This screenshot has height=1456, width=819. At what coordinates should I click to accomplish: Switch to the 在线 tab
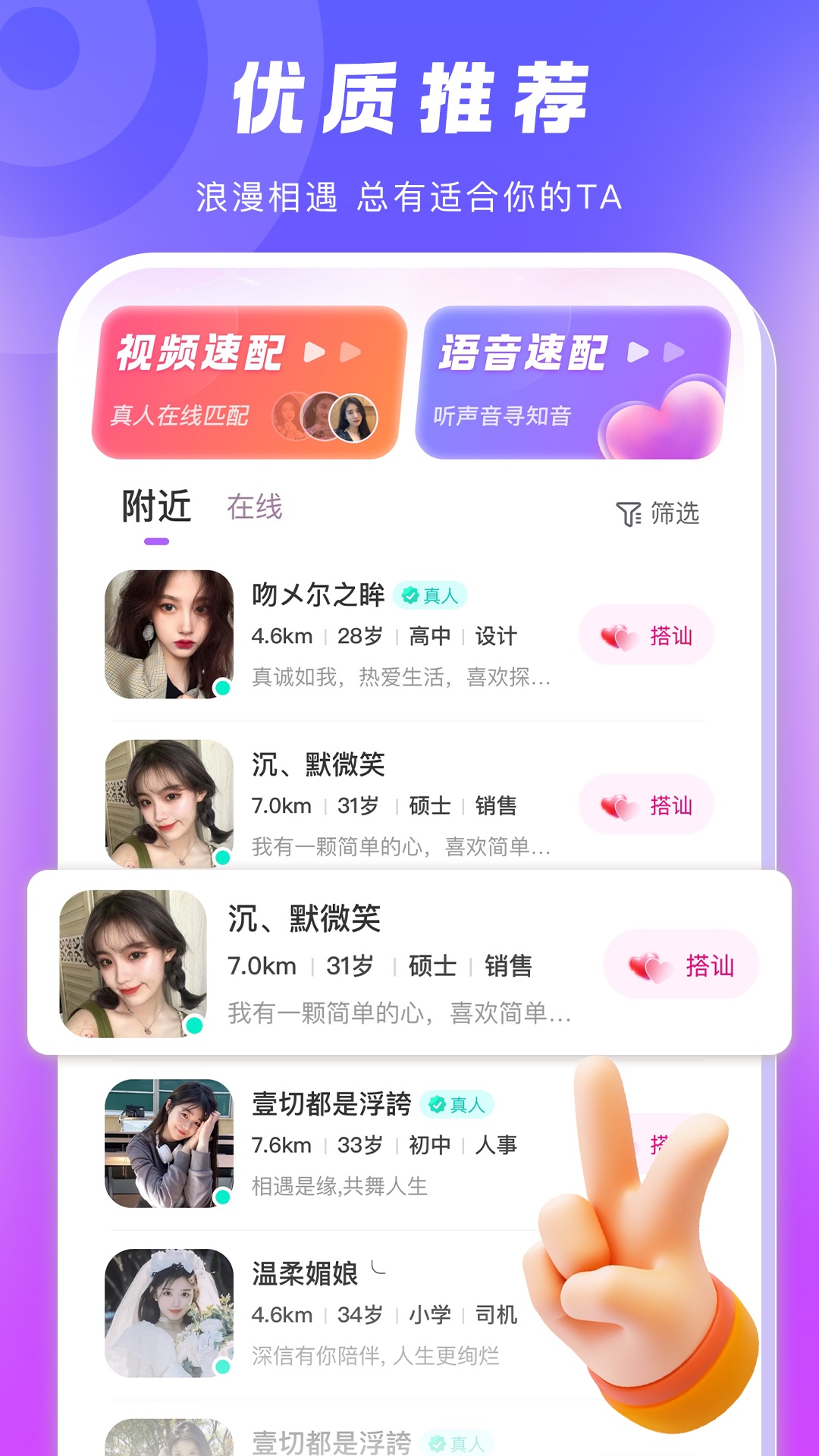[256, 507]
